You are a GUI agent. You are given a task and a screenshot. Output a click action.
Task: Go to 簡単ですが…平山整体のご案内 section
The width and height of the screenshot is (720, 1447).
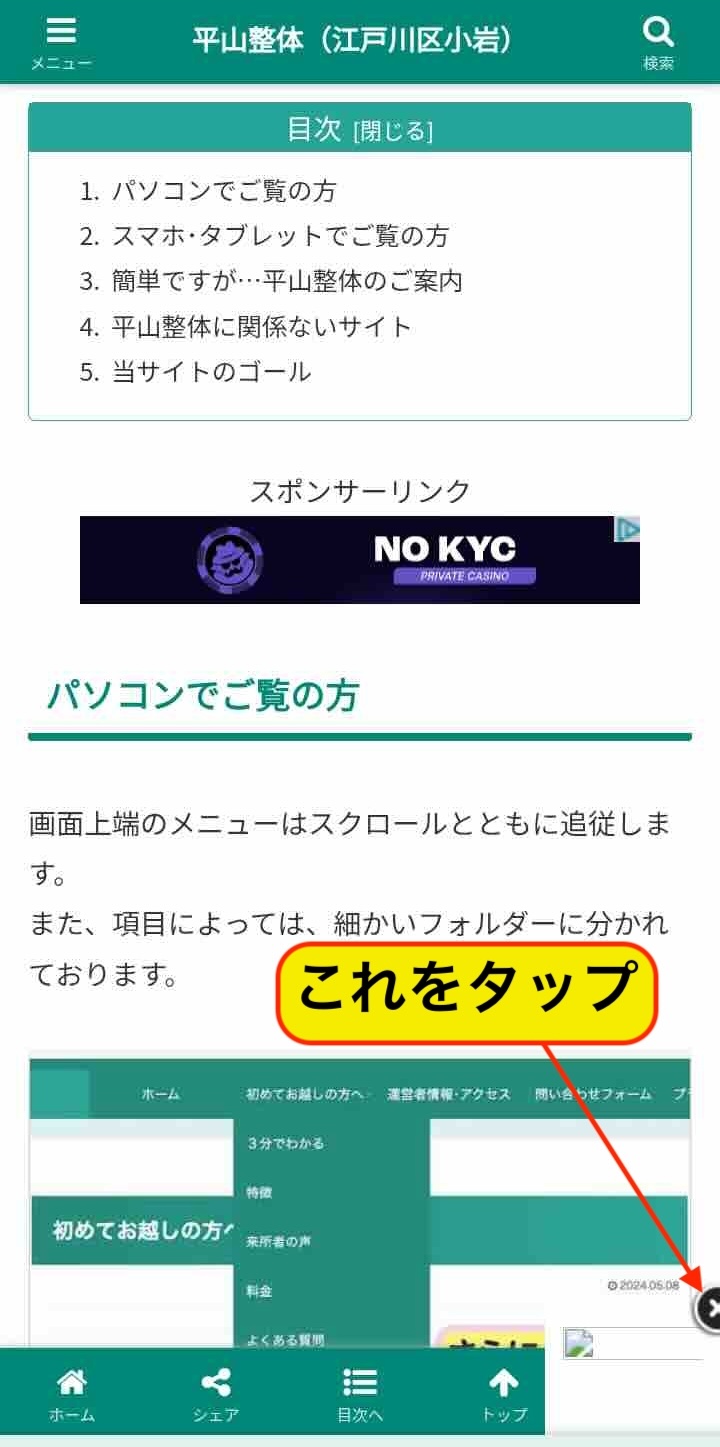[x=286, y=281]
